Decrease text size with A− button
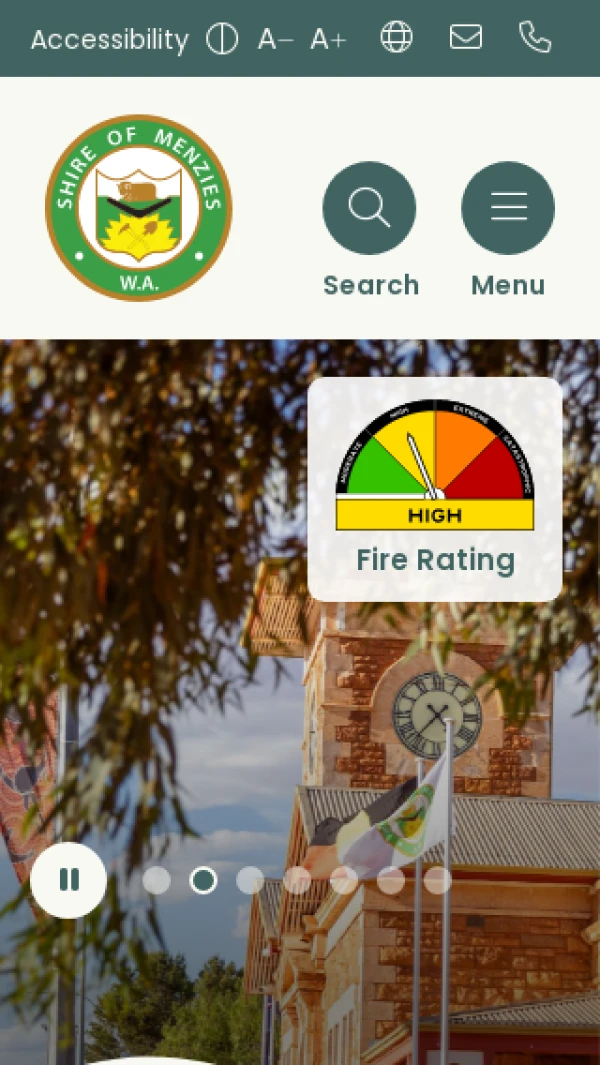The width and height of the screenshot is (600, 1065). coord(275,39)
